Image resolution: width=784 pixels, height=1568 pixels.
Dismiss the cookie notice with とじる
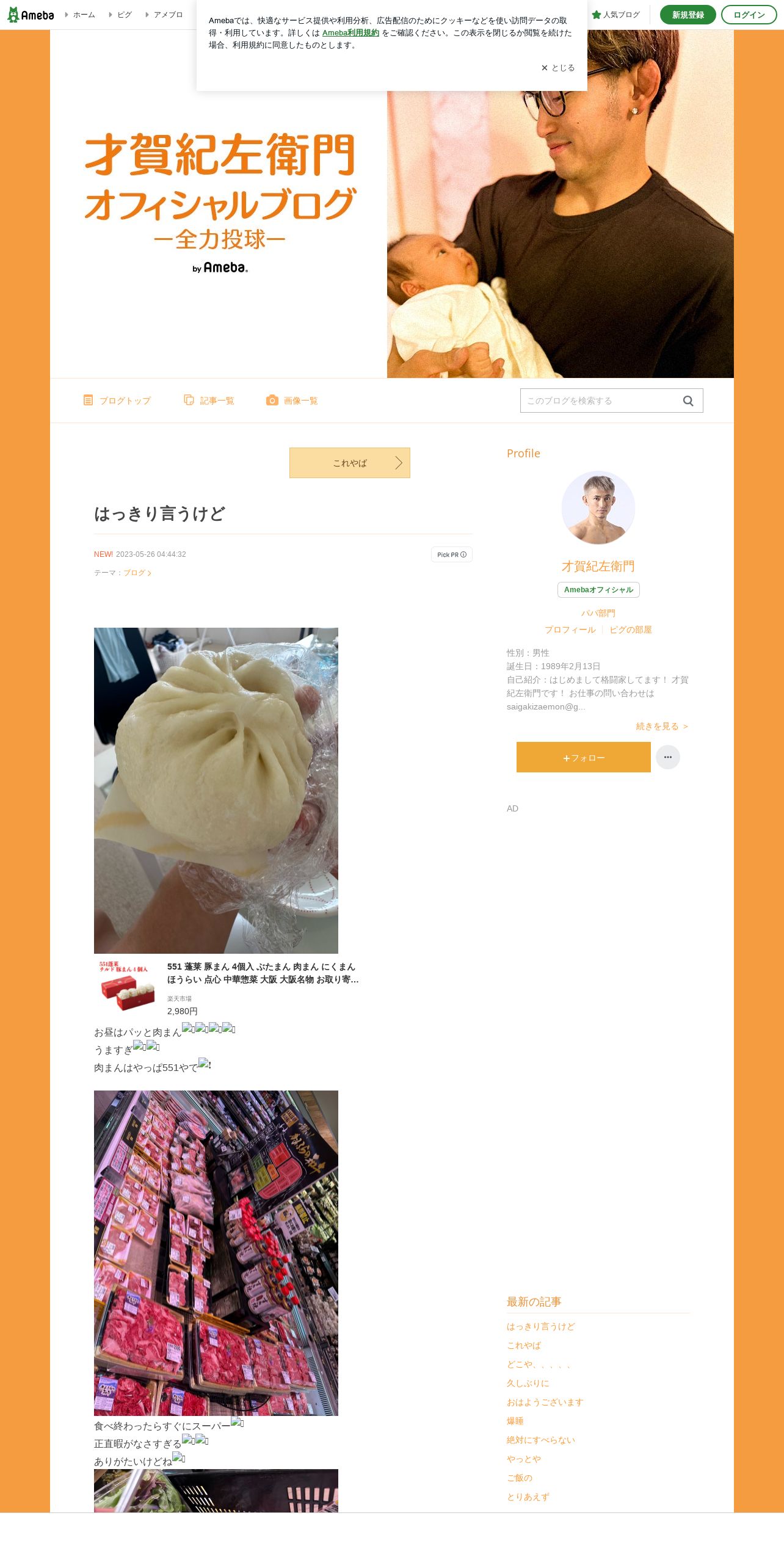click(558, 68)
